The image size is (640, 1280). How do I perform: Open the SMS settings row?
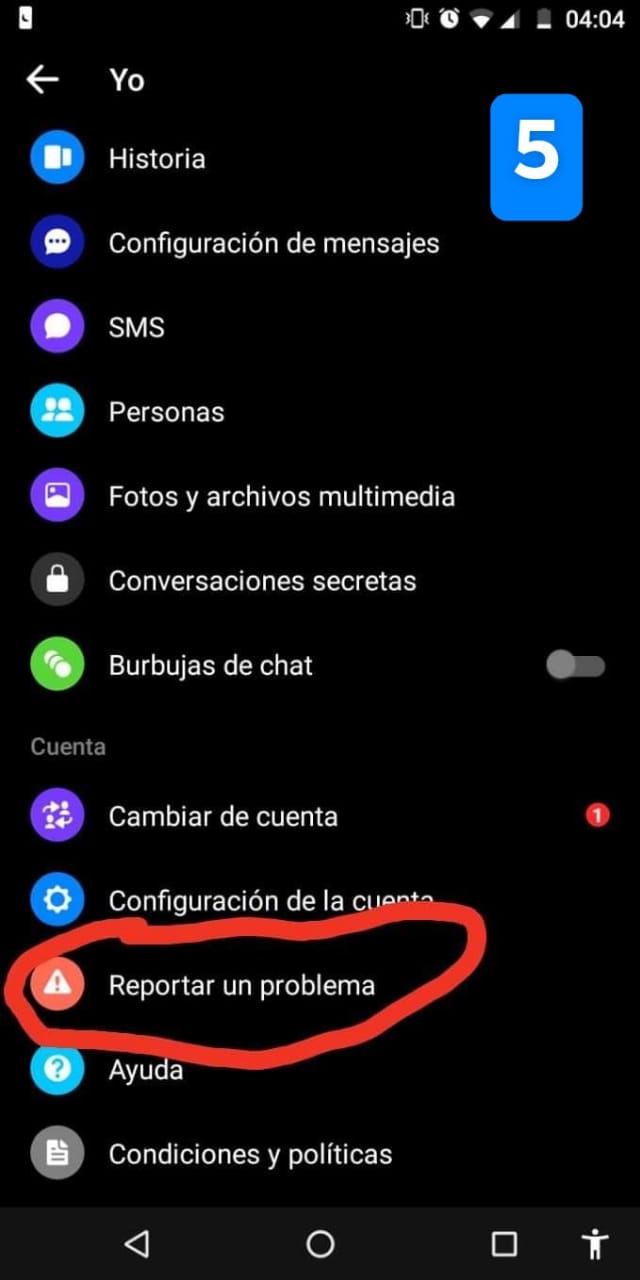[x=136, y=327]
